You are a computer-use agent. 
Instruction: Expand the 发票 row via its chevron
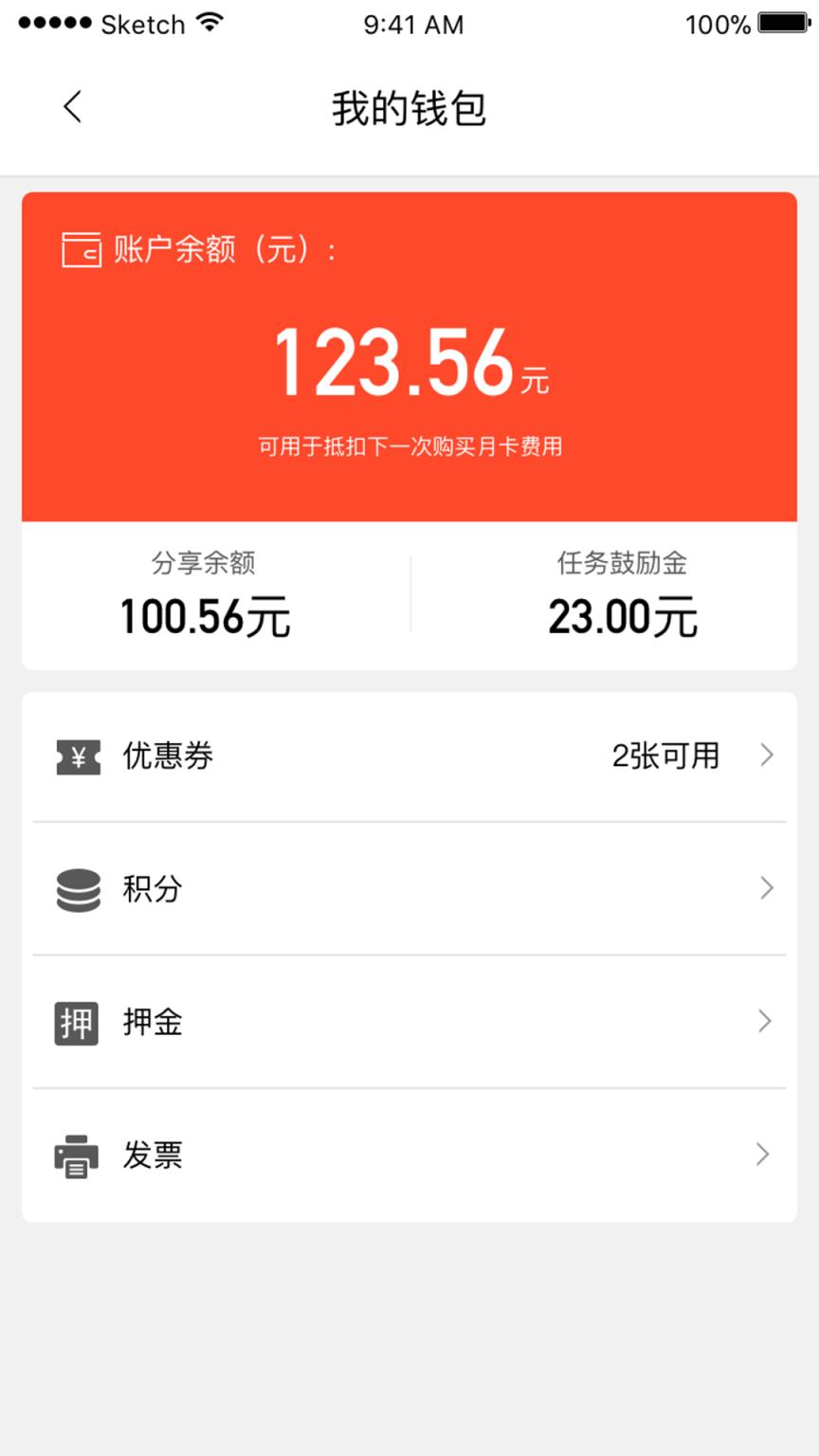pyautogui.click(x=766, y=1155)
